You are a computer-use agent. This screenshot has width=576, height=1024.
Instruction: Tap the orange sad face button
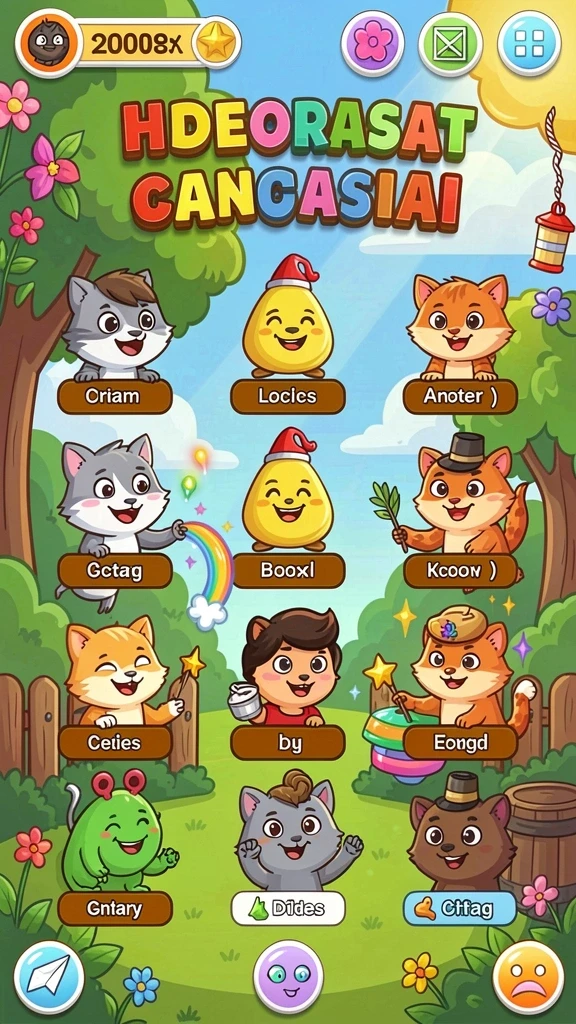[528, 977]
